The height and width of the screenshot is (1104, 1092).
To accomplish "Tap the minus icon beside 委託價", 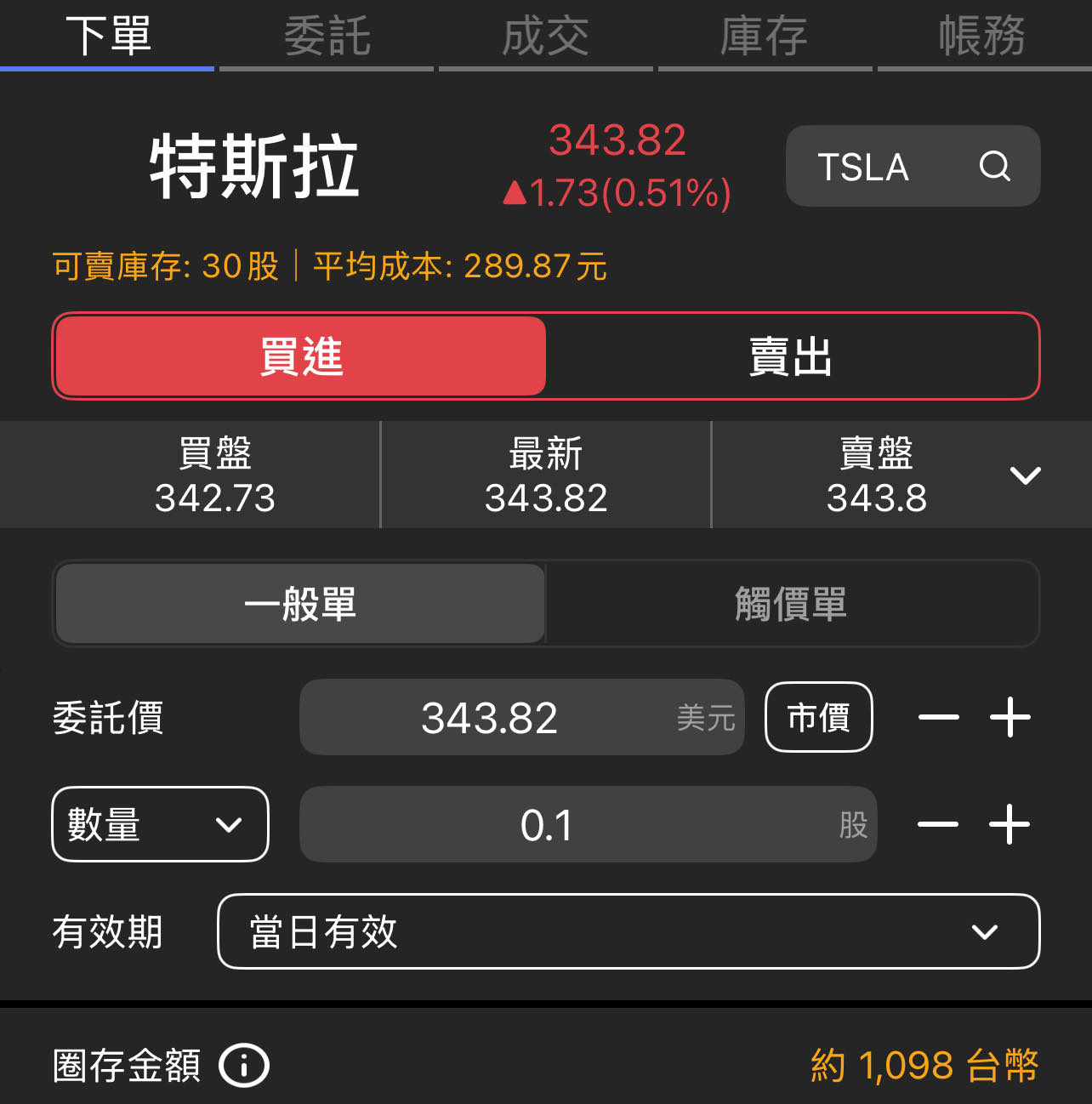I will pos(938,718).
